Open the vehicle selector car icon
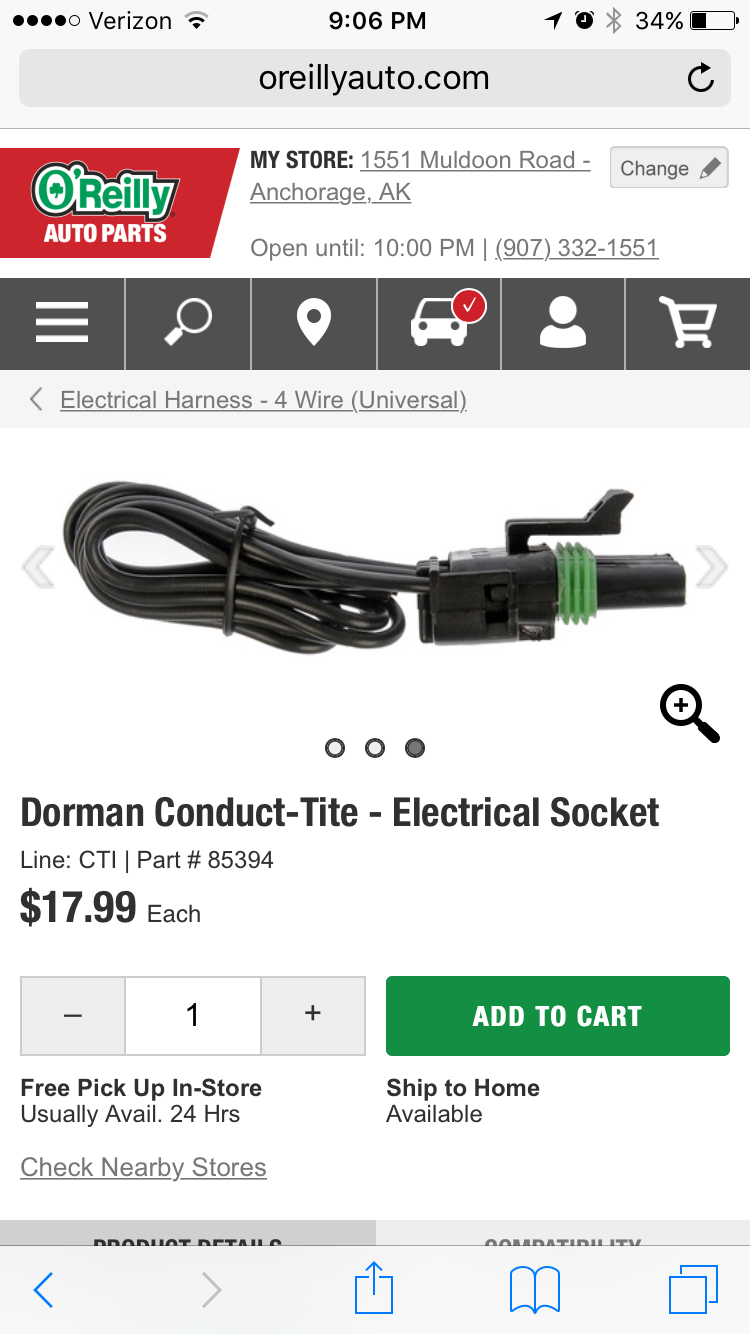Screen dimensions: 750x1334 [x=440, y=324]
